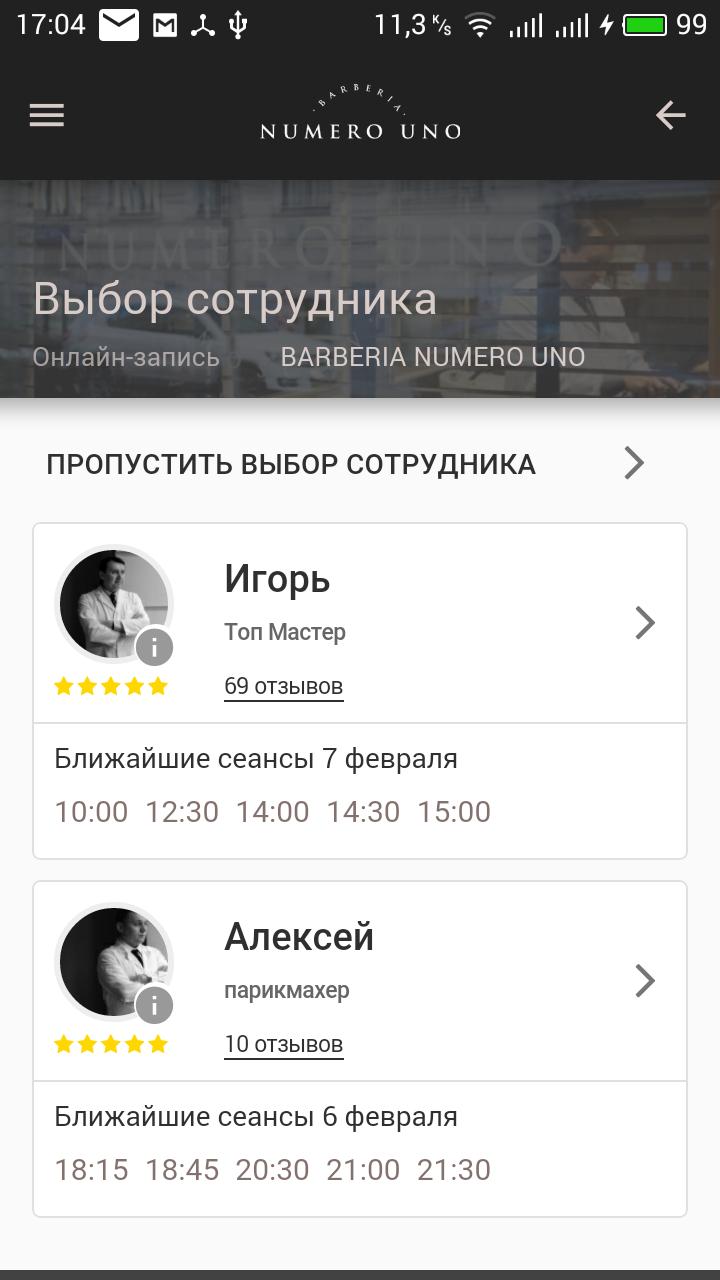Screen dimensions: 720x1280
Task: Pick Алексей's 20:30 time slot
Action: pyautogui.click(x=272, y=1170)
